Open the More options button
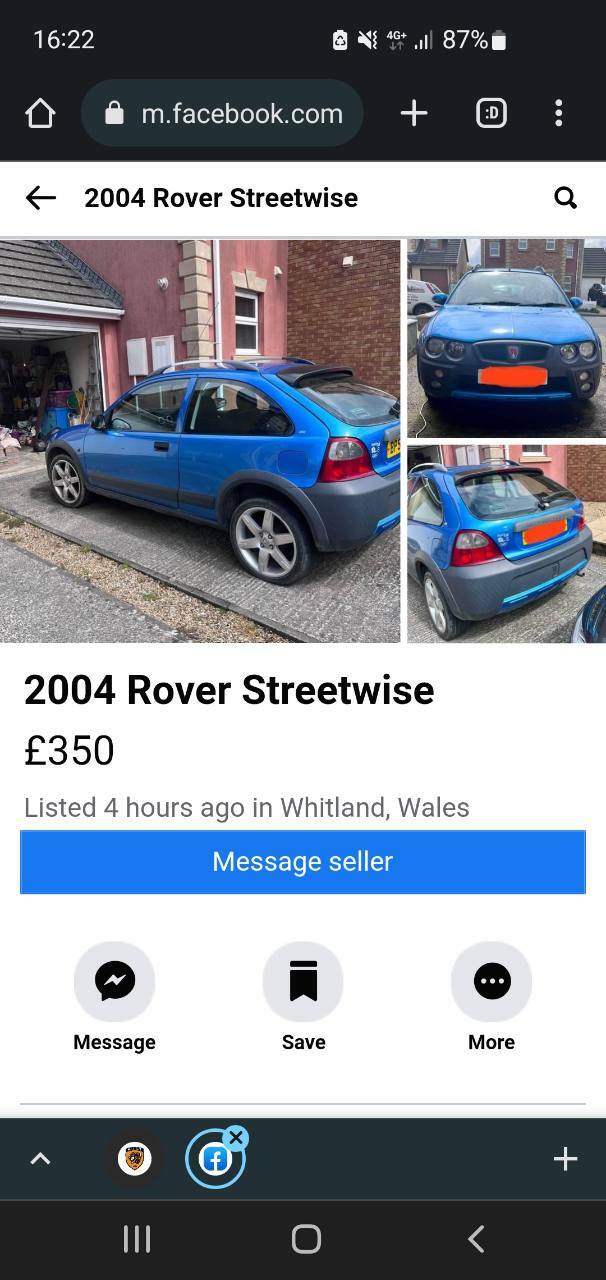The height and width of the screenshot is (1280, 606). 491,982
